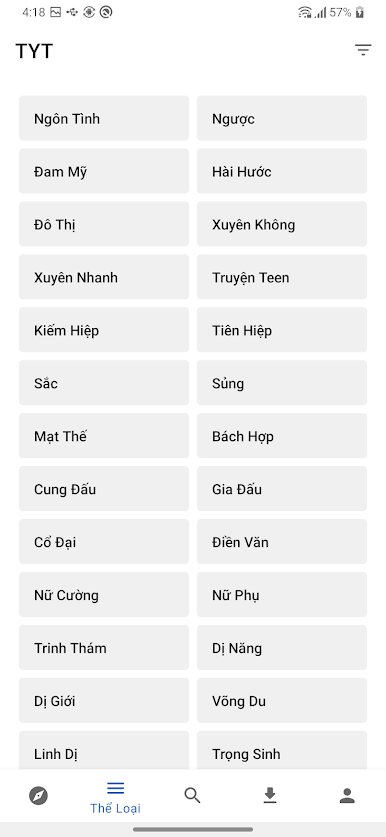The image size is (386, 837).
Task: Tap the Truyện Teen category
Action: [282, 277]
